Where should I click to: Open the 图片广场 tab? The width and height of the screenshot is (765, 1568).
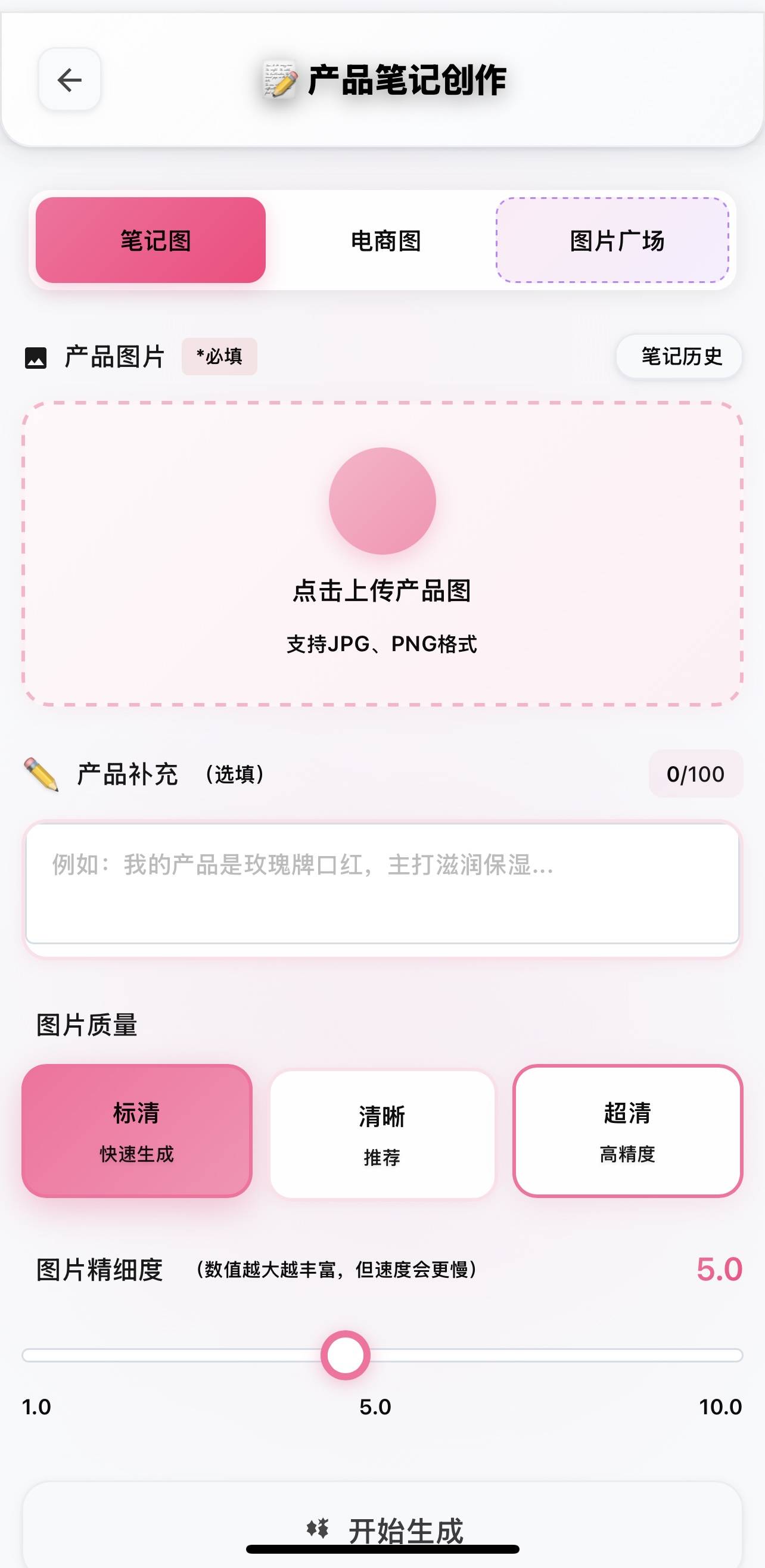click(613, 241)
